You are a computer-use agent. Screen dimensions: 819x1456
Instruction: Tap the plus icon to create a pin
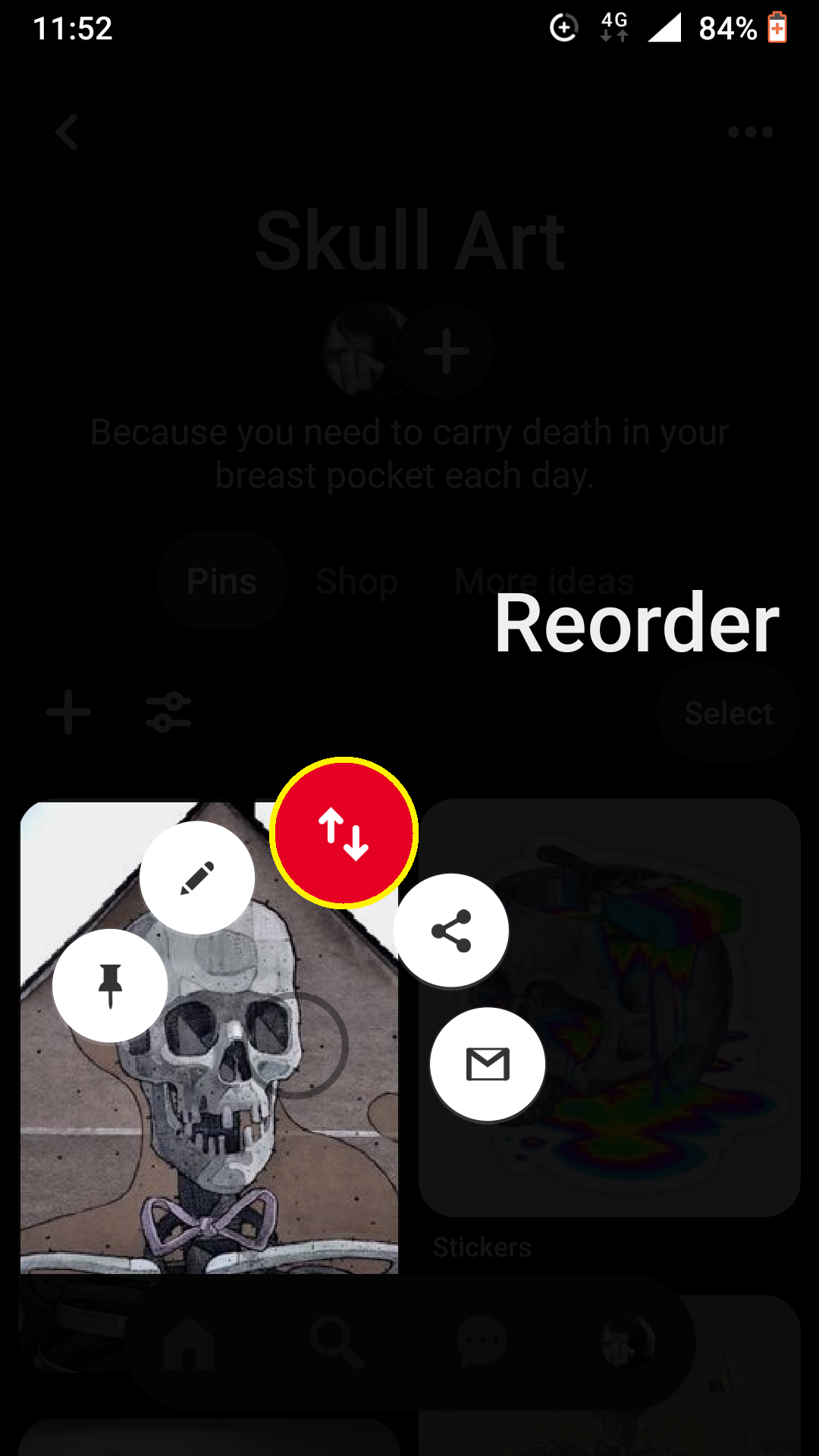[x=67, y=711]
